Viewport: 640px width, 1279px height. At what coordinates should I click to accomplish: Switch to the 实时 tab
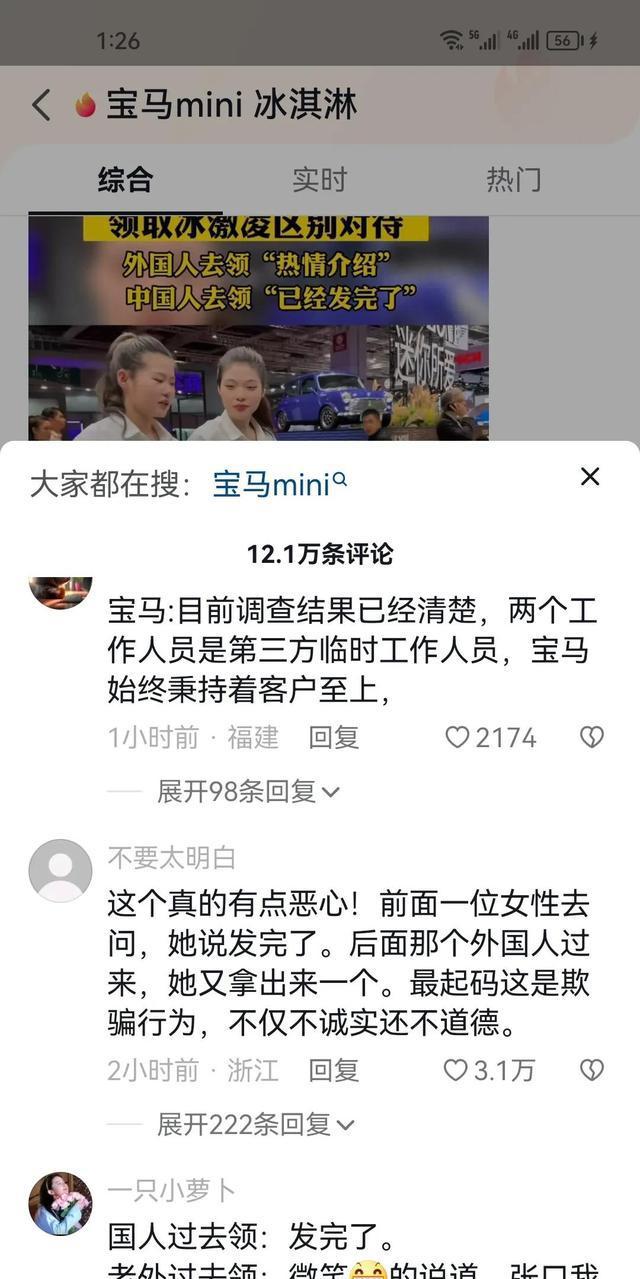pyautogui.click(x=319, y=180)
